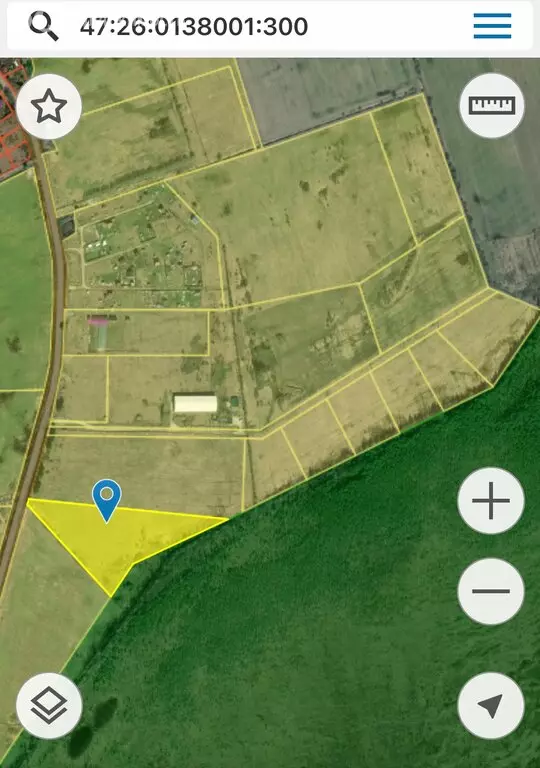Center the map on my location
Image resolution: width=540 pixels, height=768 pixels.
pos(491,706)
